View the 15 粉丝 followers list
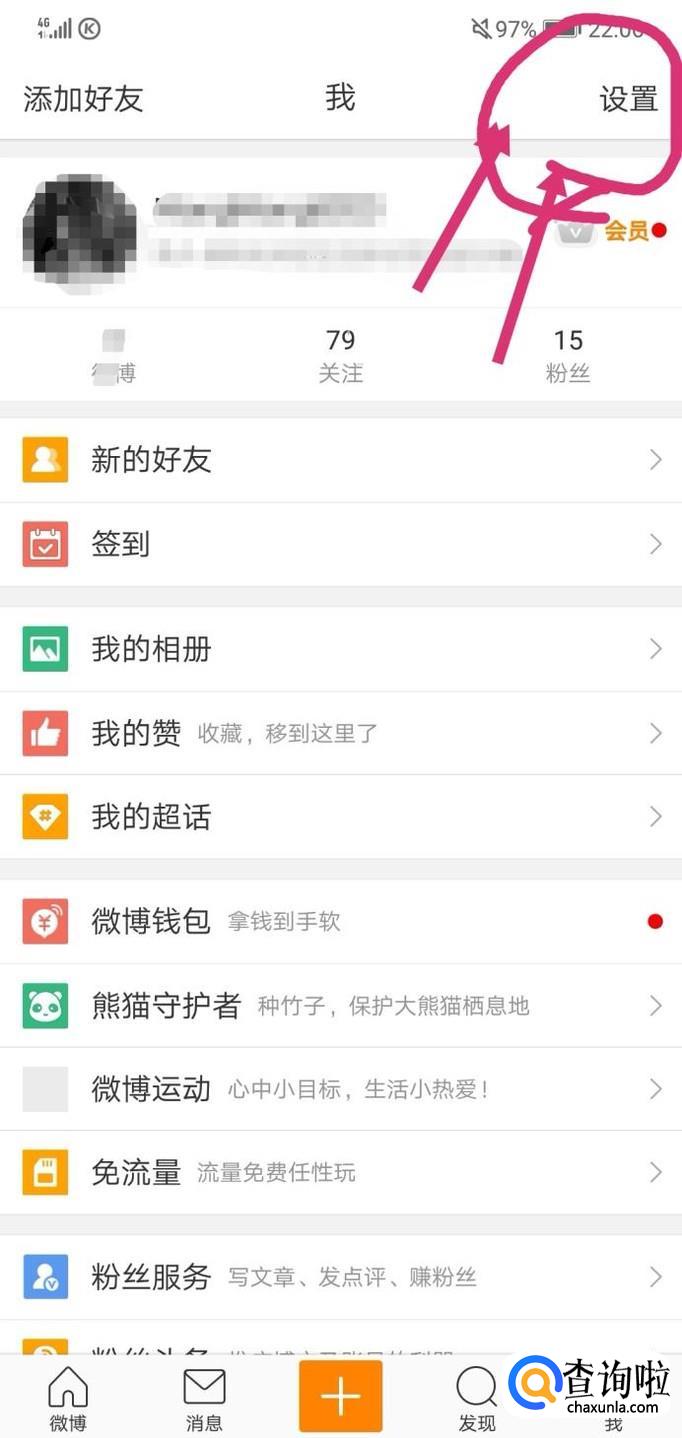The image size is (682, 1438). click(568, 356)
